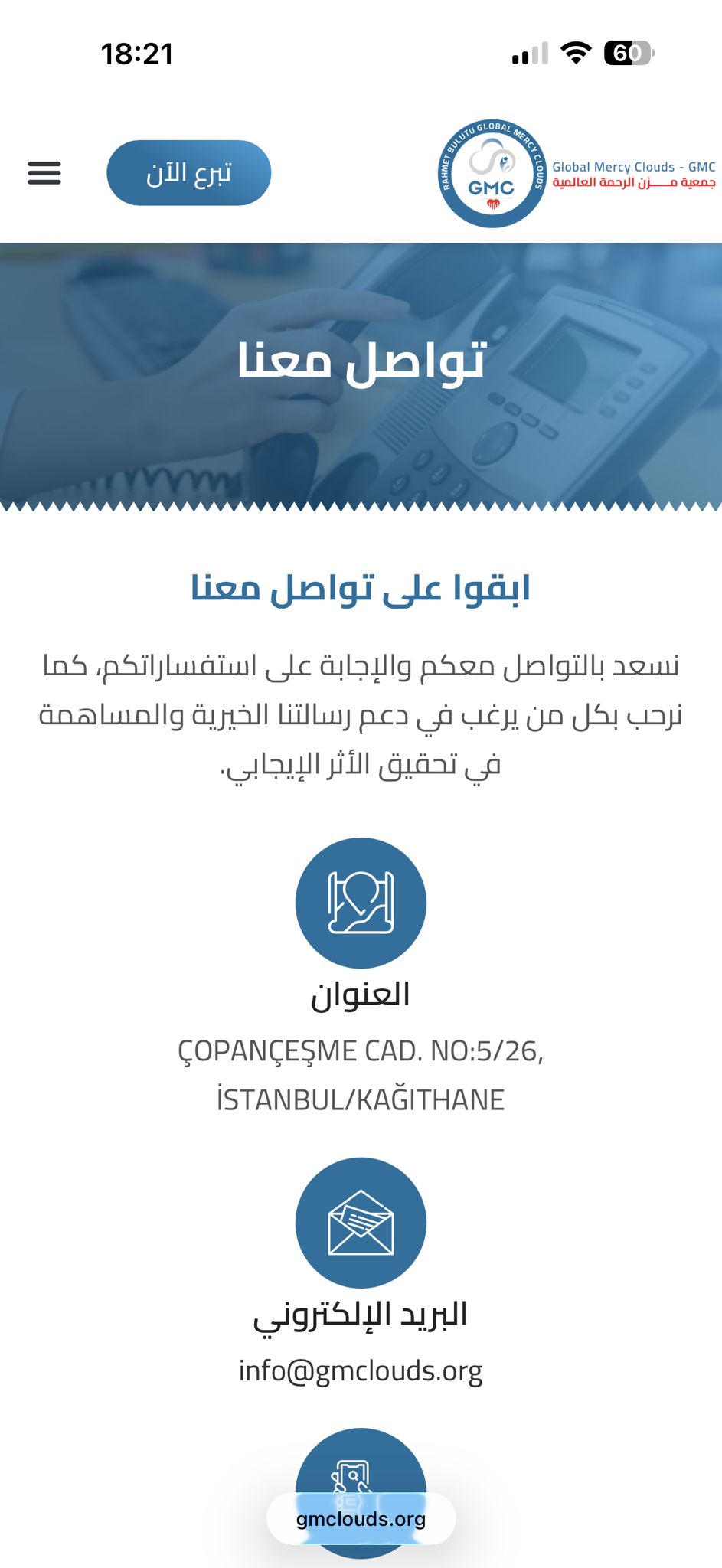
Task: Expand the gmclouds.org browser address bar
Action: [361, 1518]
